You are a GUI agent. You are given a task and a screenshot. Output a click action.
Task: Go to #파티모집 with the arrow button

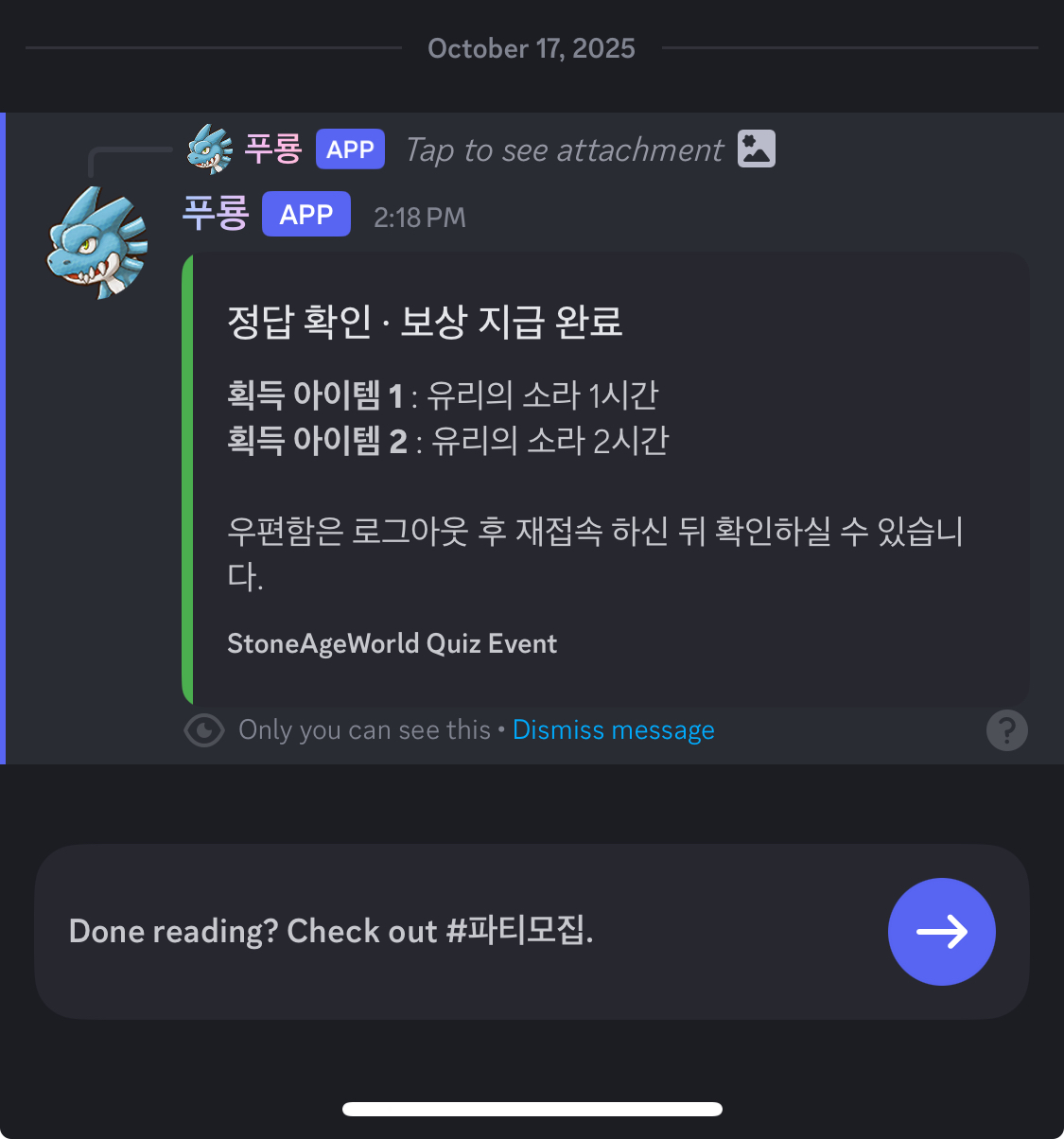(941, 932)
